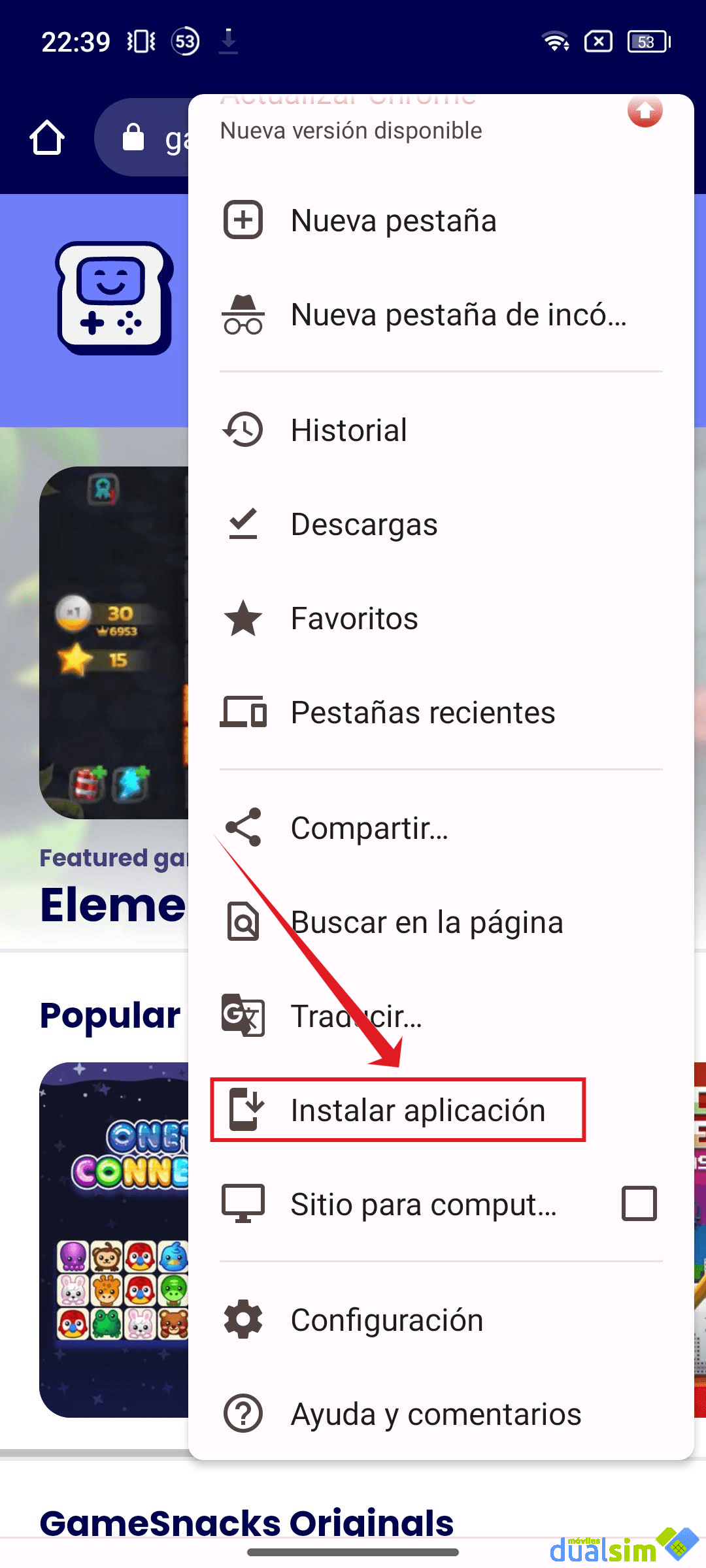706x1568 pixels.
Task: Click the Instalar aplicación phone icon
Action: click(243, 1110)
